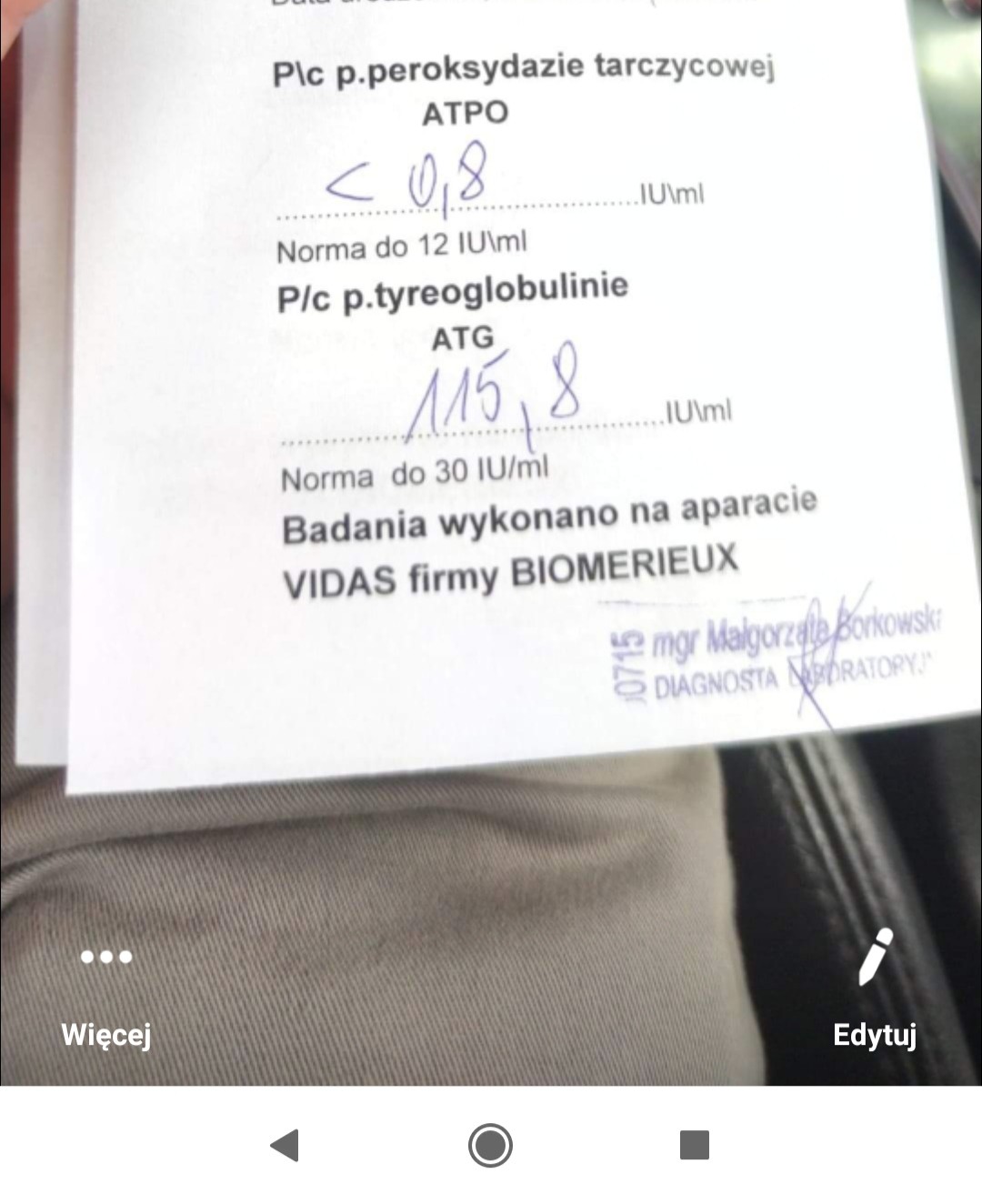Open the Więcej options menu
The height and width of the screenshot is (1204, 982).
[x=106, y=994]
